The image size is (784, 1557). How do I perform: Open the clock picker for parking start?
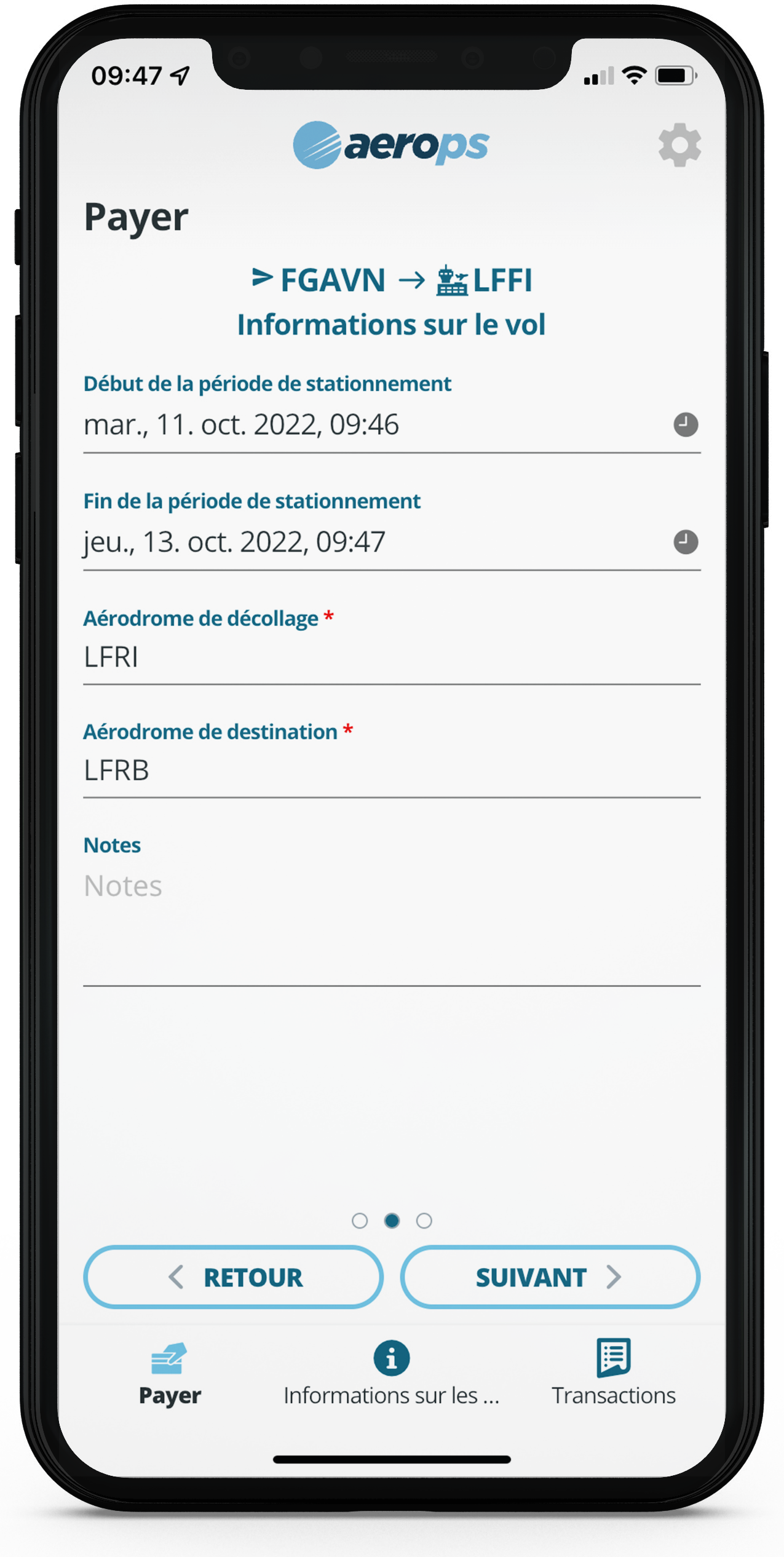click(x=685, y=425)
